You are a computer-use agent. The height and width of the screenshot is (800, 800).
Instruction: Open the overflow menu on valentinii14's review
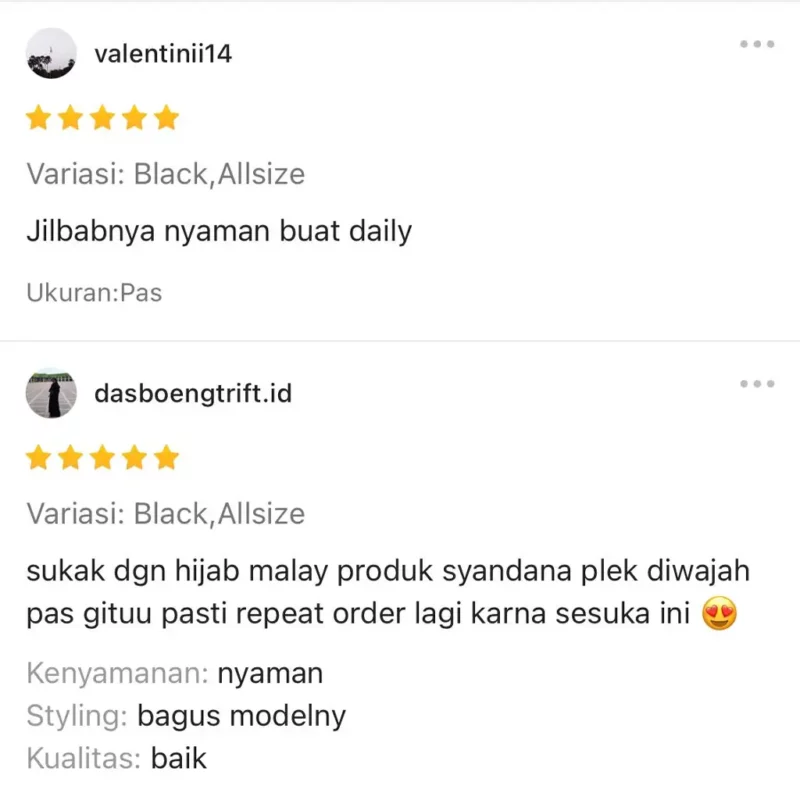(x=757, y=44)
